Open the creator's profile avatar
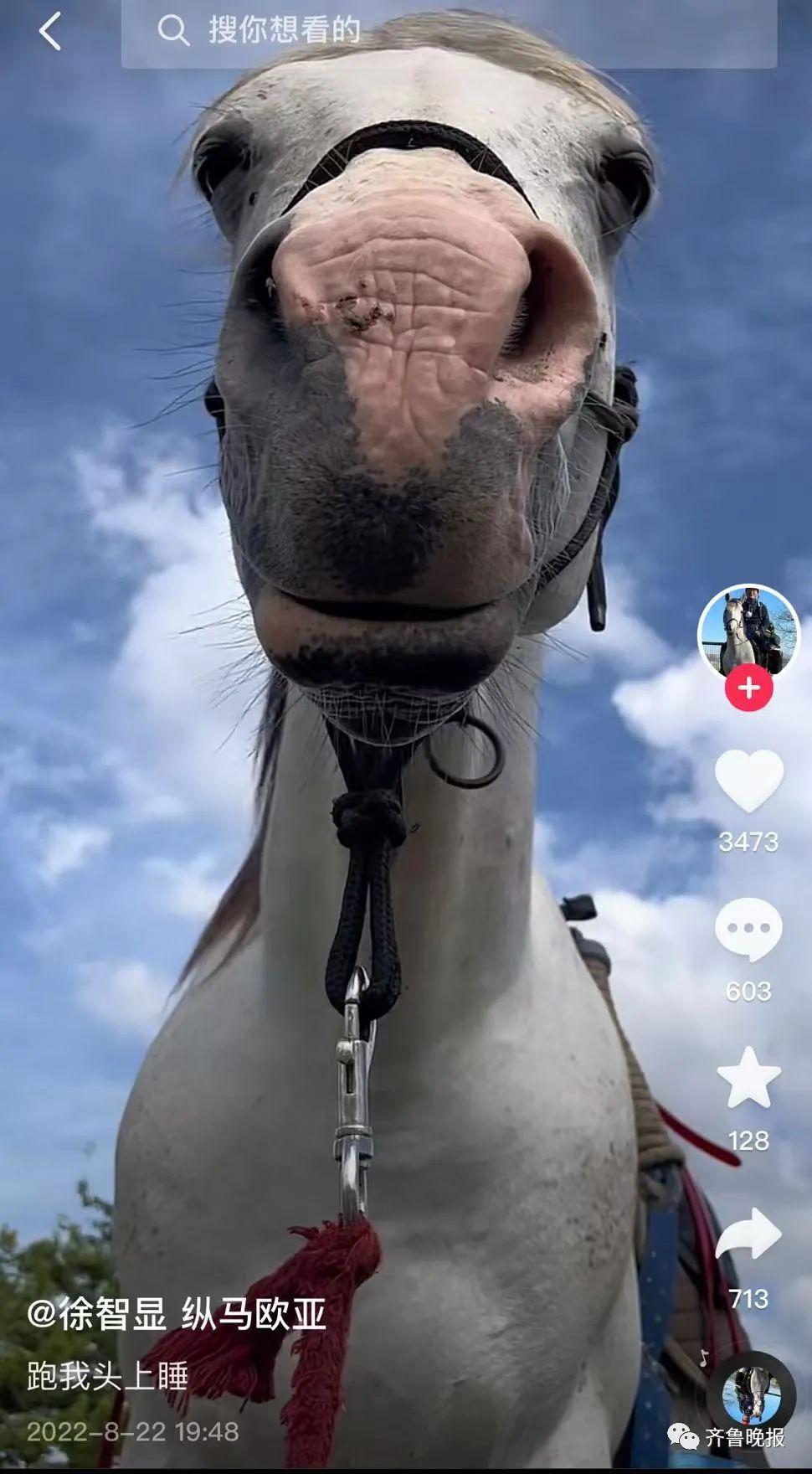The height and width of the screenshot is (1474, 812). pos(748,631)
